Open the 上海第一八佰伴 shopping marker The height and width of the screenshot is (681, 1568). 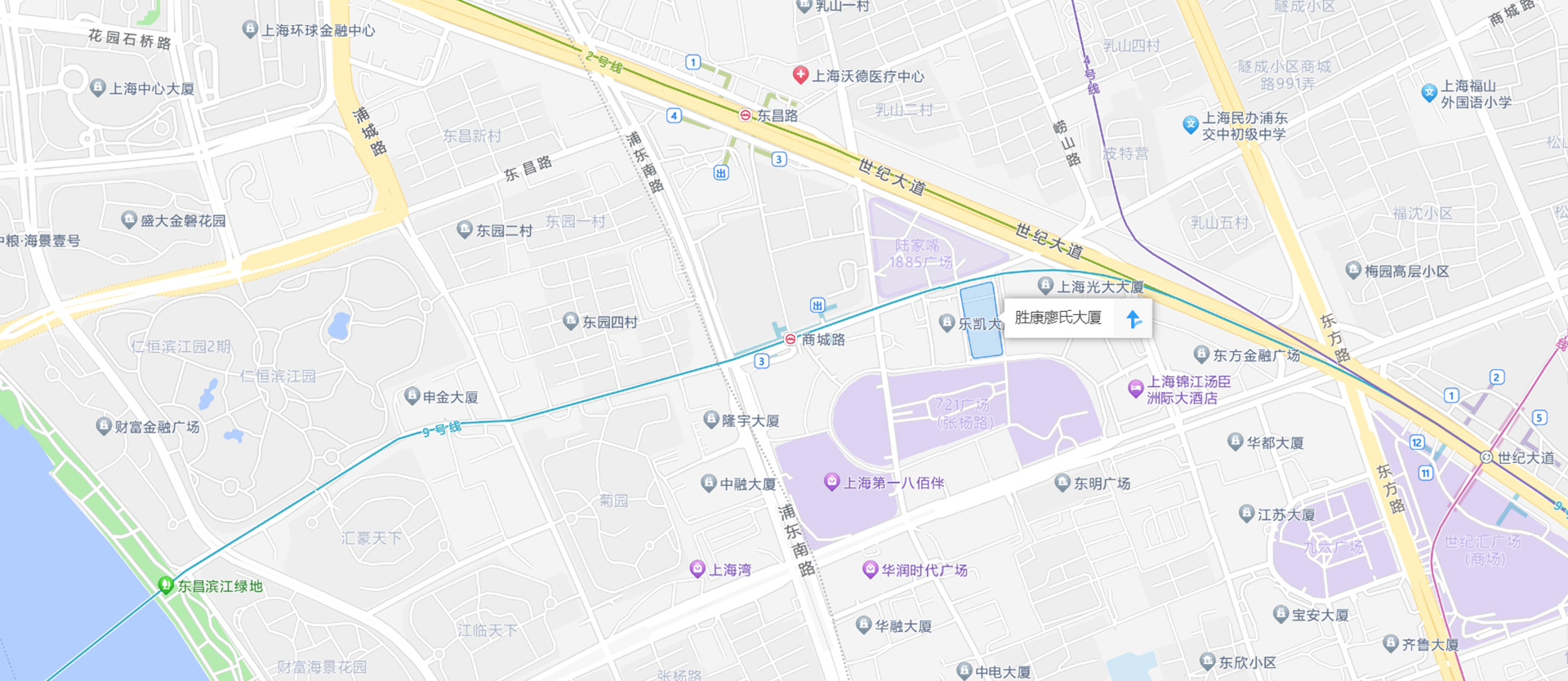(831, 482)
